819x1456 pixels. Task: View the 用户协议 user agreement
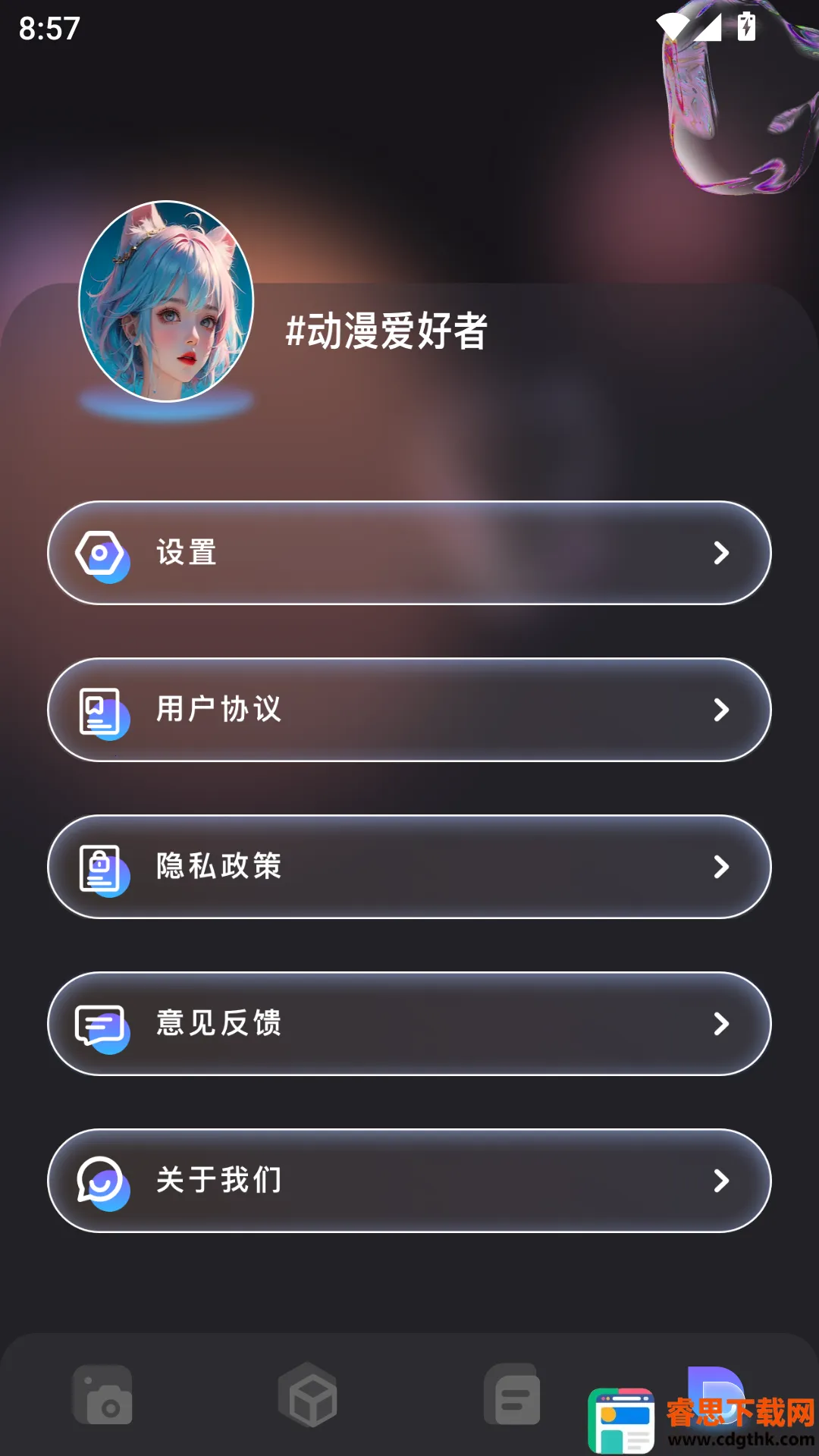point(409,710)
